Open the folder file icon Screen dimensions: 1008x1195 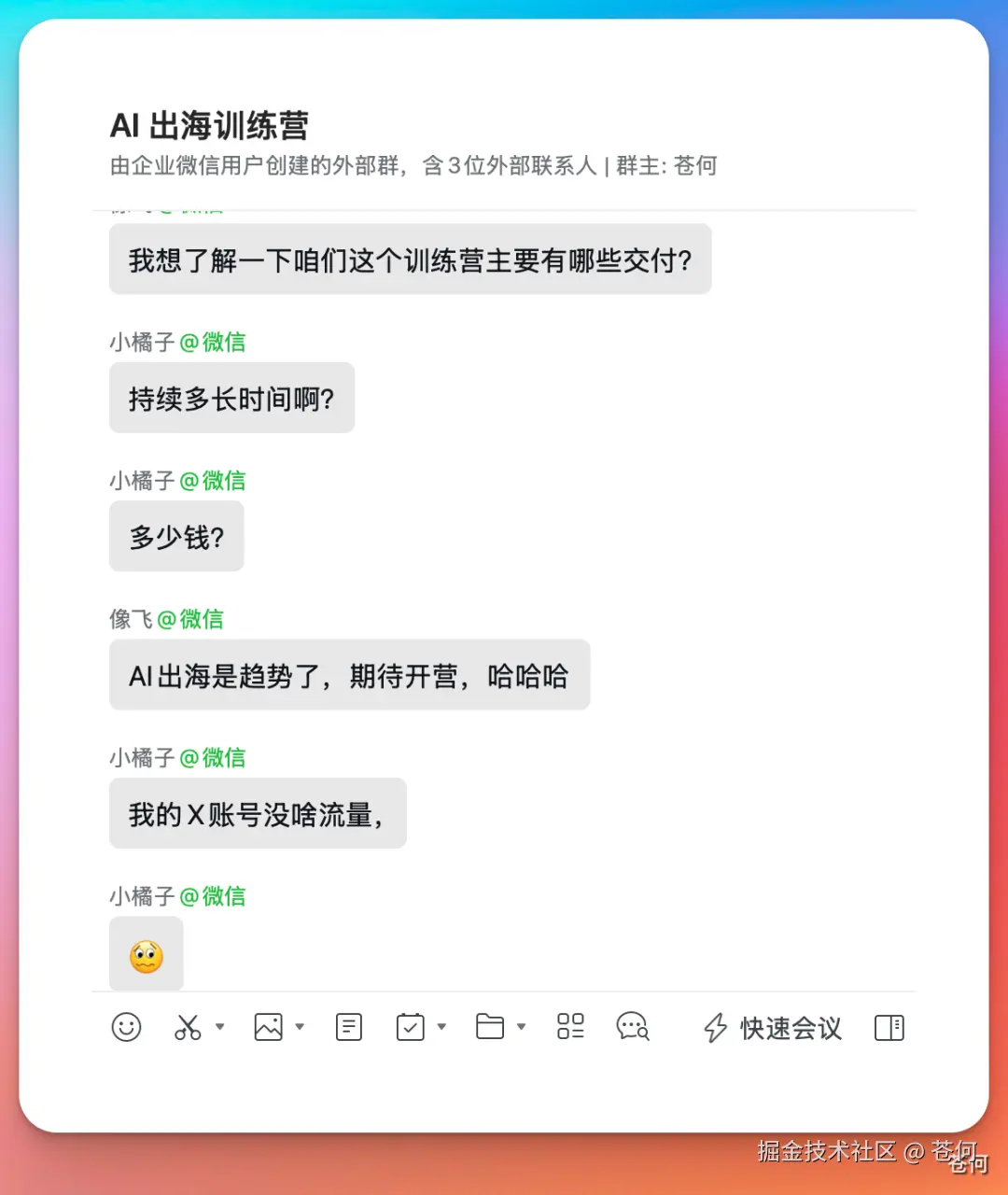(x=490, y=1028)
